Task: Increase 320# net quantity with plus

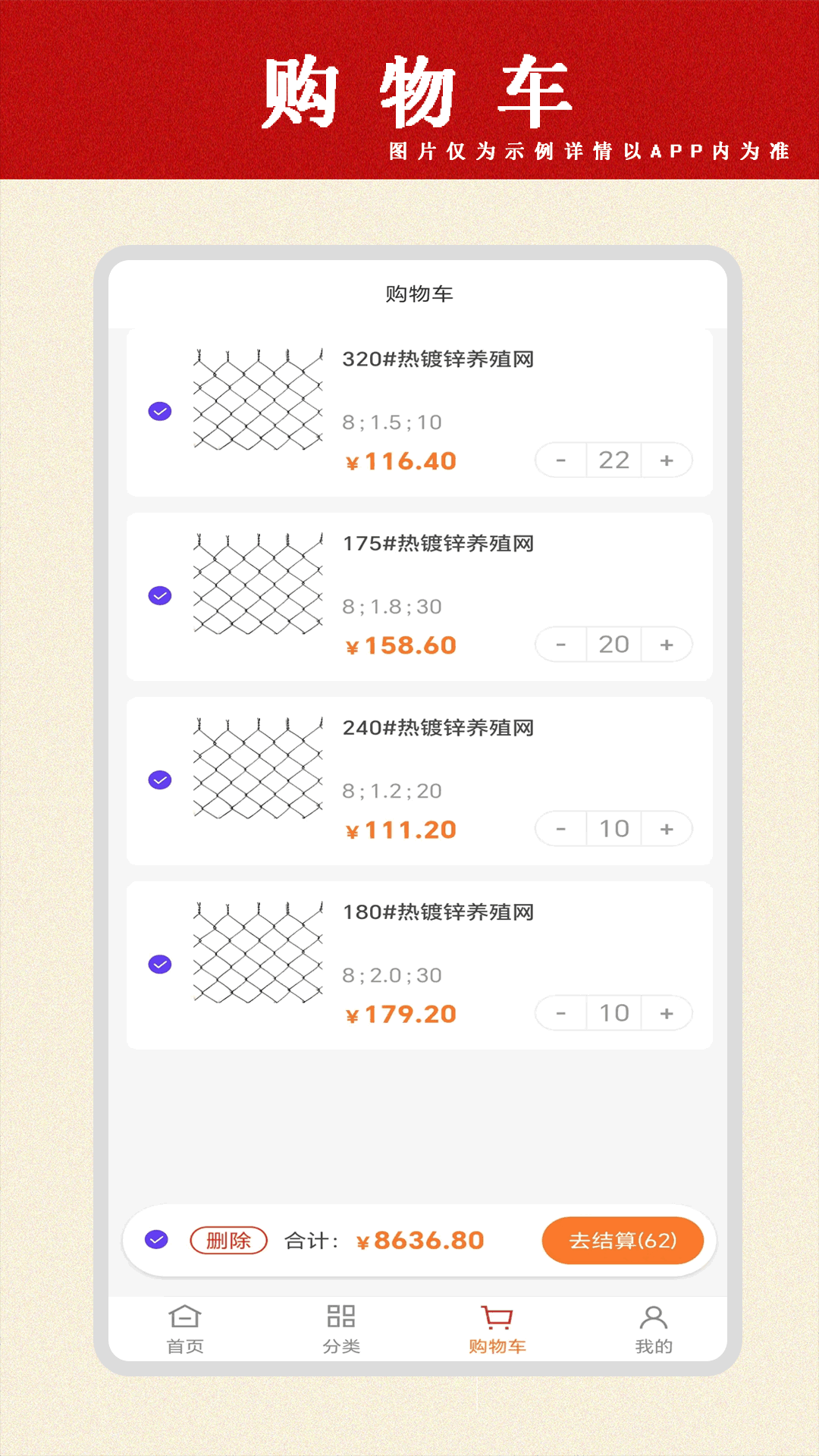Action: (x=666, y=460)
